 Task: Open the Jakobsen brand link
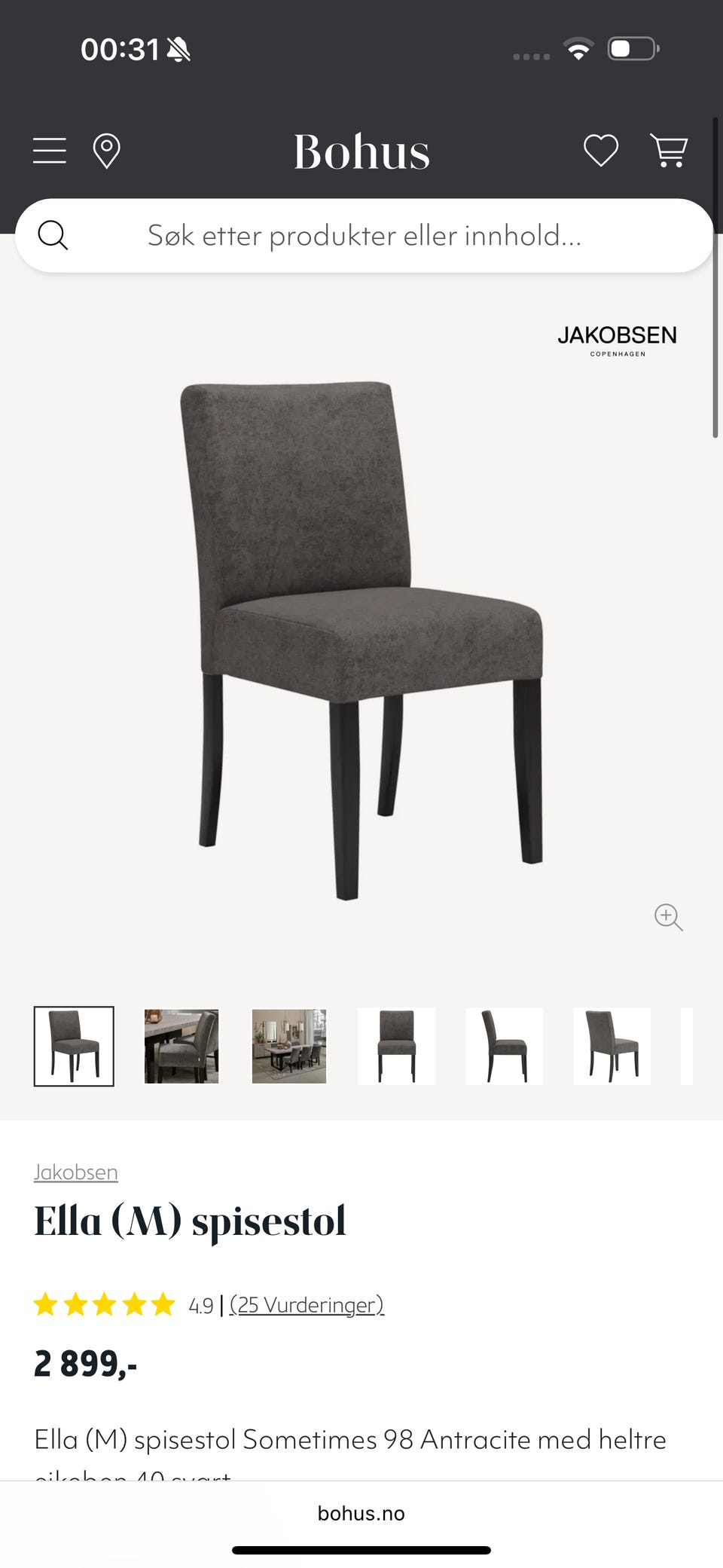[x=76, y=1172]
